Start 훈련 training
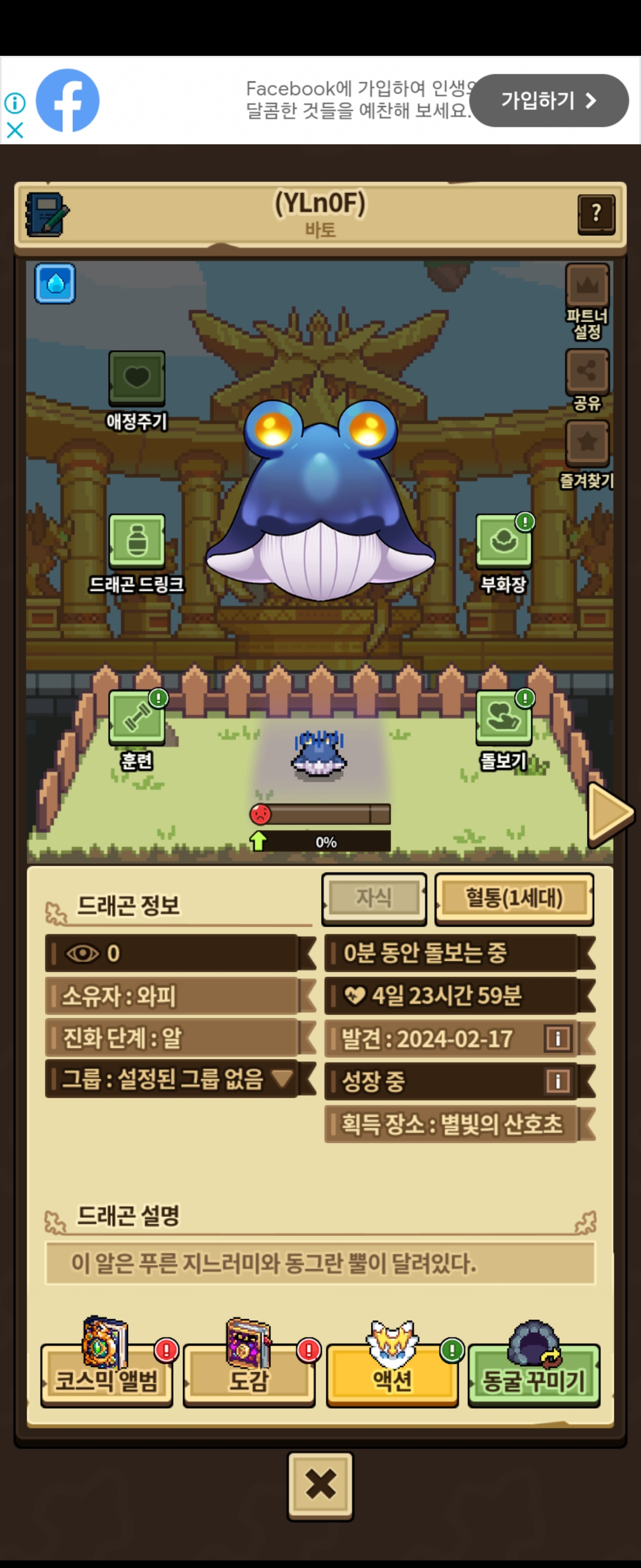Image resolution: width=641 pixels, height=1568 pixels. click(137, 717)
